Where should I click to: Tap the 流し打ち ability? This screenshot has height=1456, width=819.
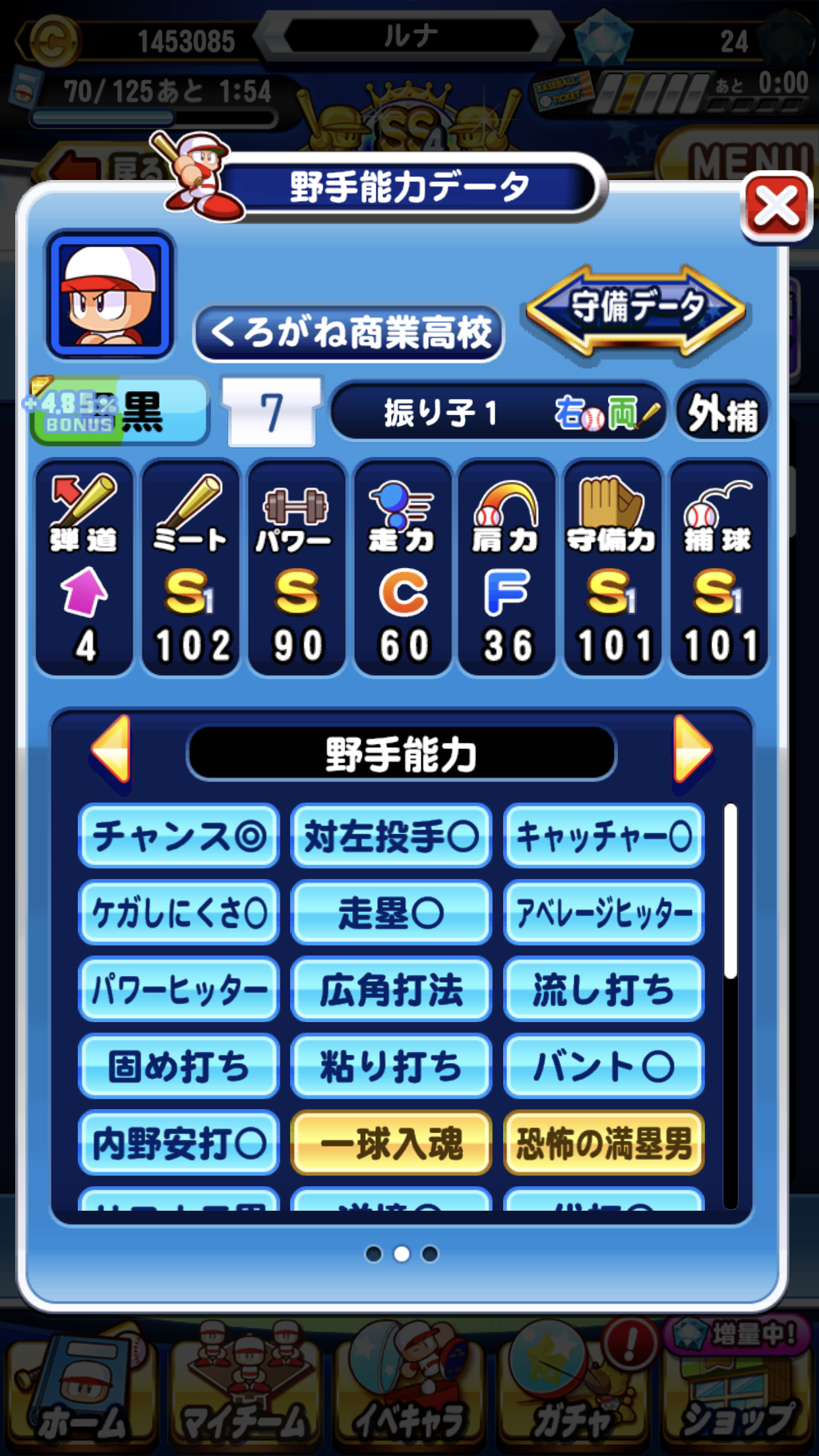603,989
